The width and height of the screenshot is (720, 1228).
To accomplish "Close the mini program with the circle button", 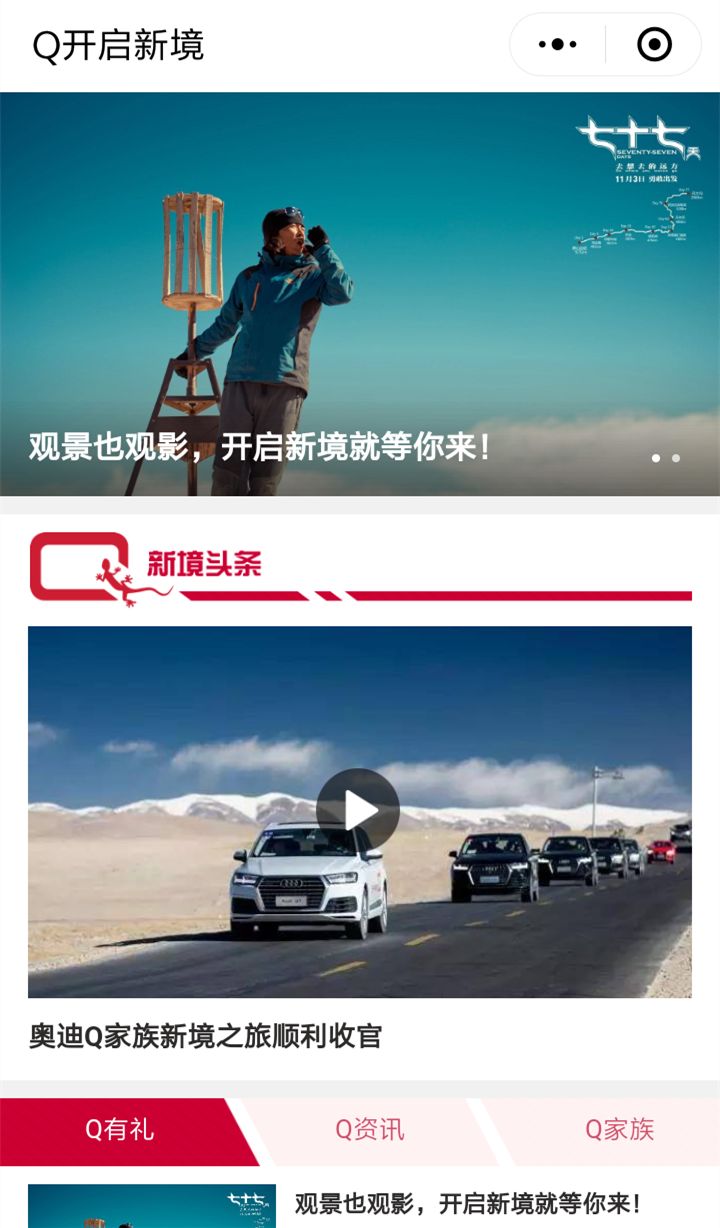I will point(654,45).
